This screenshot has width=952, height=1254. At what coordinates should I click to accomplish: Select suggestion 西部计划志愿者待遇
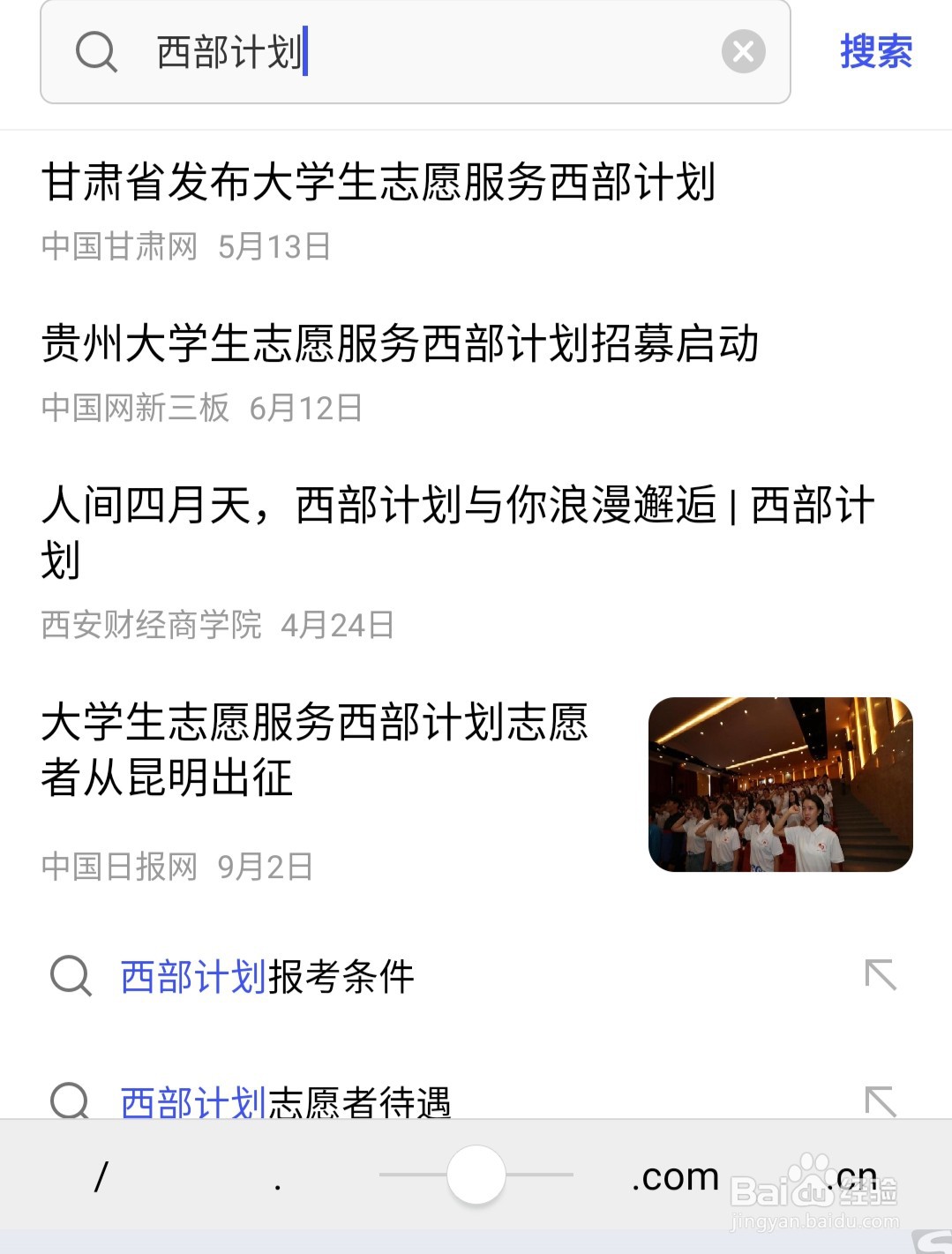click(282, 1100)
